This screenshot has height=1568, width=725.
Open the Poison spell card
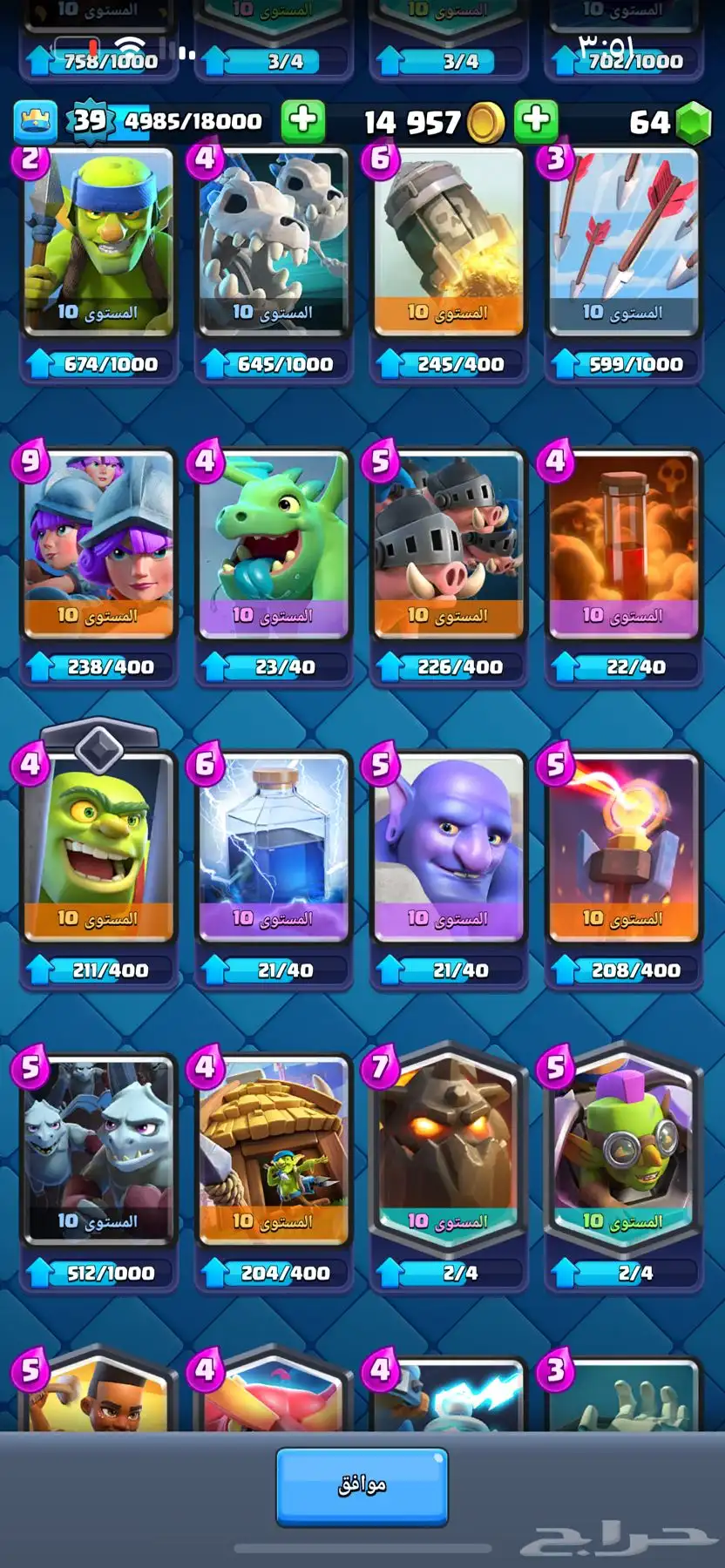pyautogui.click(x=623, y=546)
